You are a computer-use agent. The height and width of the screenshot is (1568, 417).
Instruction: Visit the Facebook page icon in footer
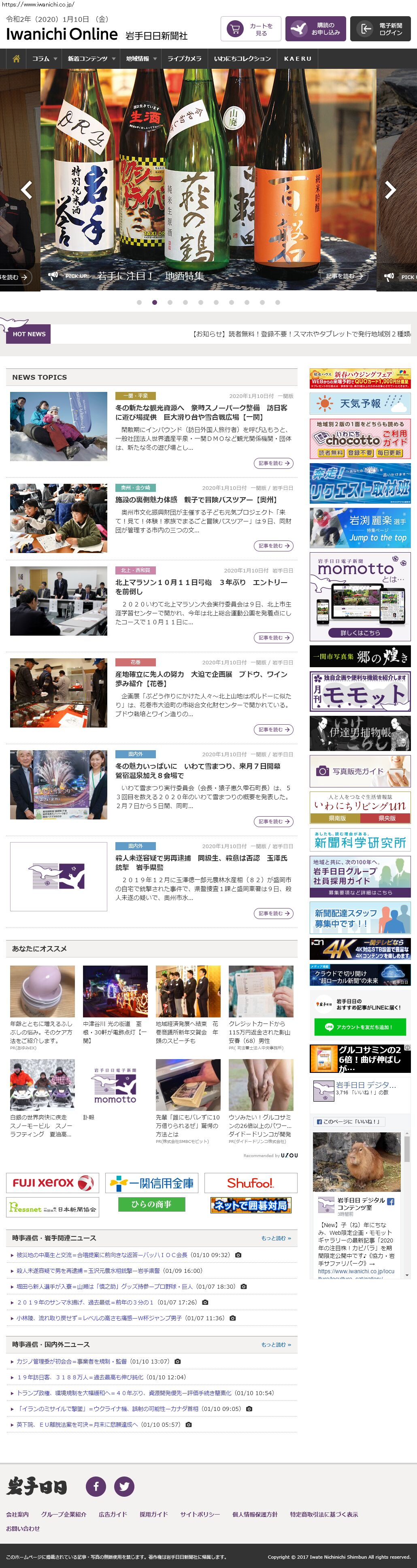point(96,1486)
